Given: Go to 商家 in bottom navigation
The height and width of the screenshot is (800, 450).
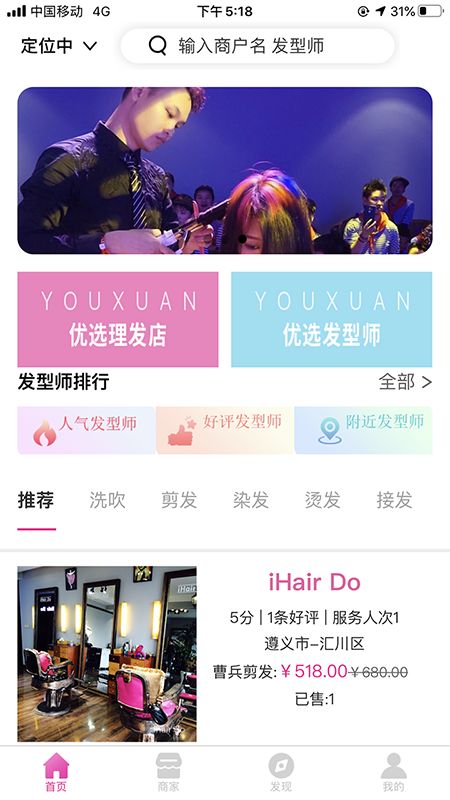Looking at the screenshot, I should coord(168,772).
